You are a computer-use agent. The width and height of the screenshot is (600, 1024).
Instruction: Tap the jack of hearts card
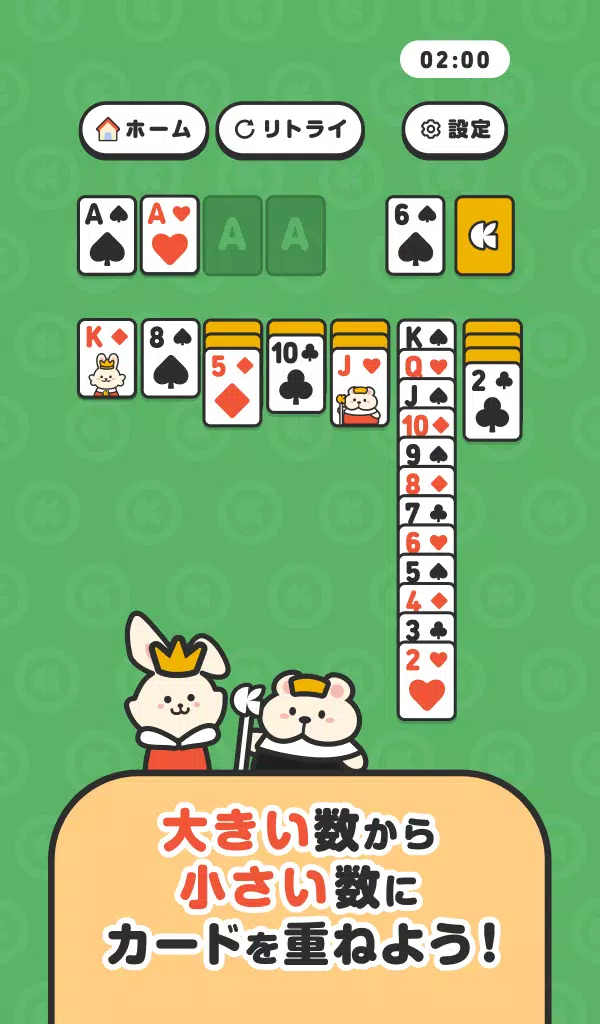(x=360, y=387)
